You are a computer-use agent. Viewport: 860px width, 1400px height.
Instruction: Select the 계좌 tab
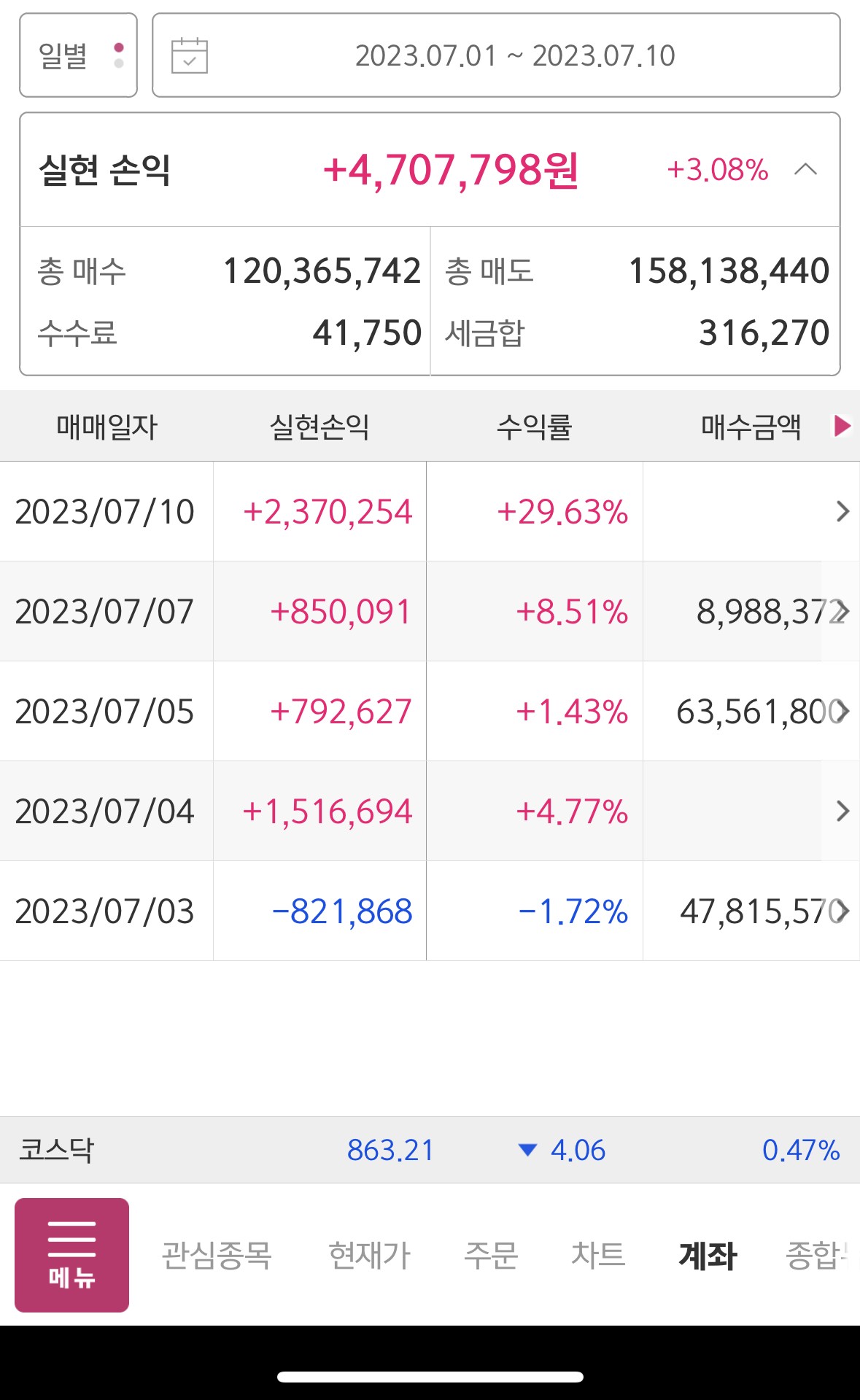pos(708,1255)
